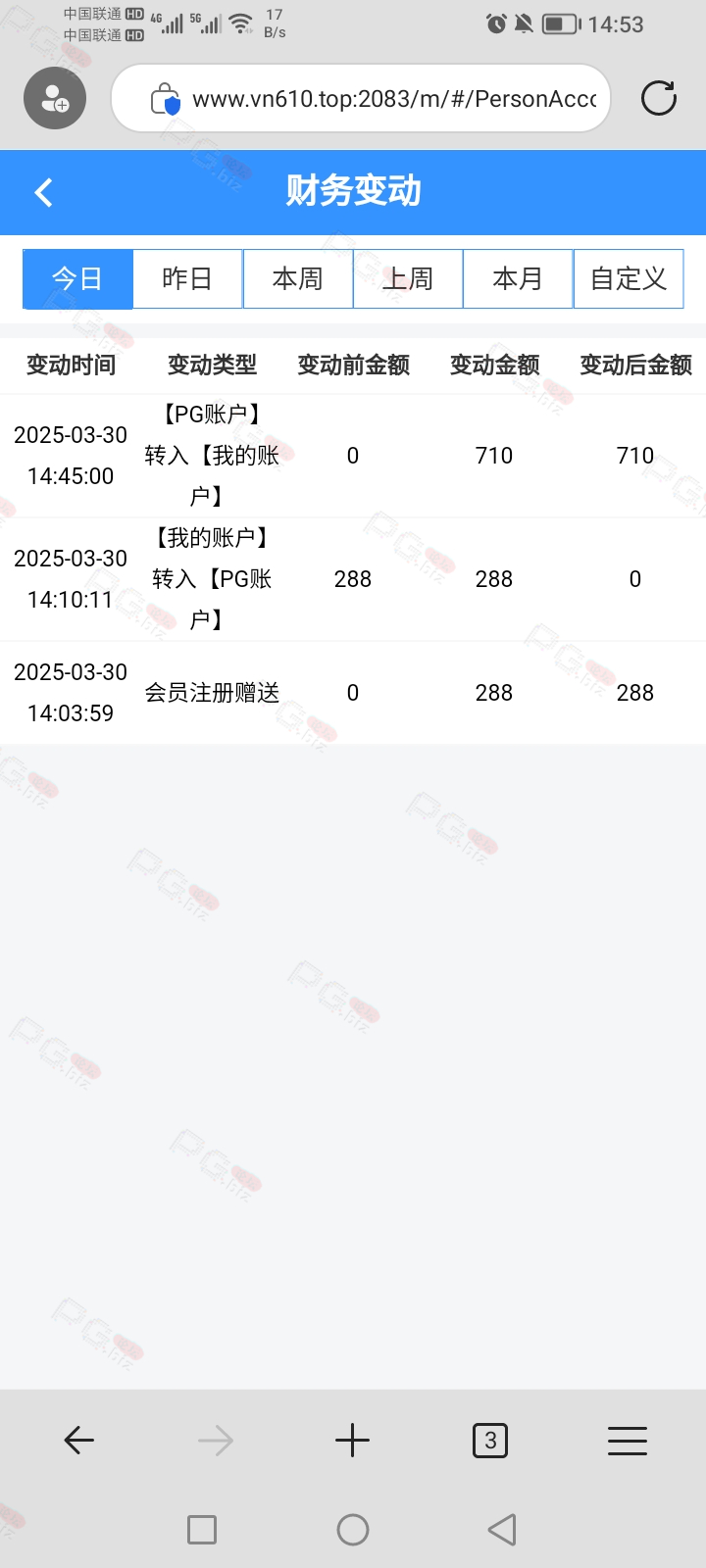Open system recent apps square button

(x=202, y=1530)
